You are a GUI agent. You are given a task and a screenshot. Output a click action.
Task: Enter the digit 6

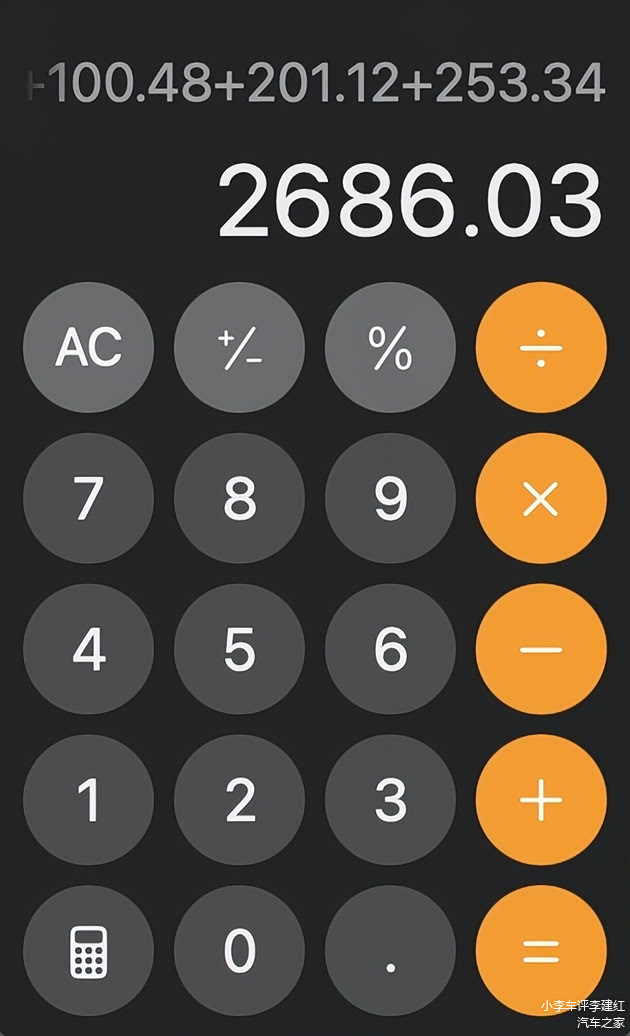[390, 649]
